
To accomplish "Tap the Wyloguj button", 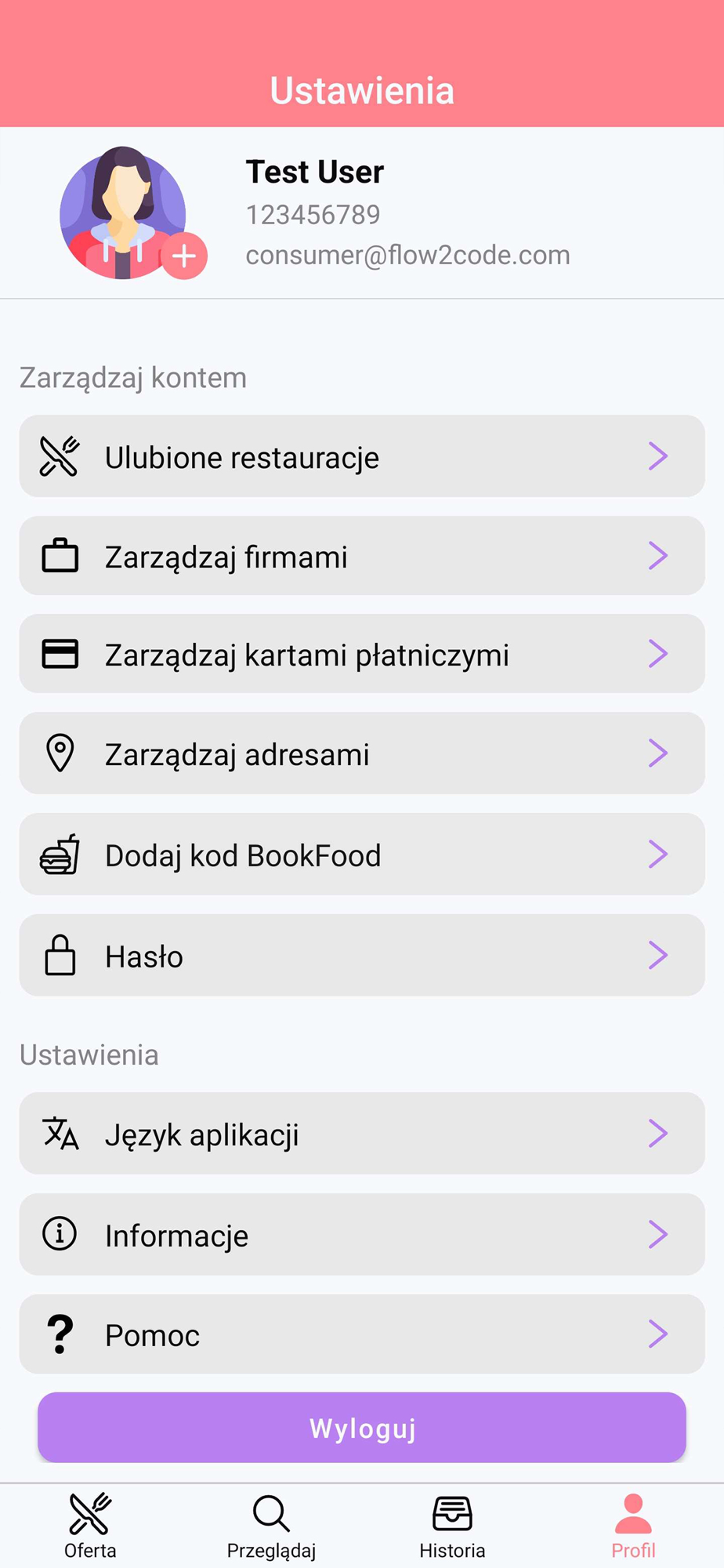I will [362, 1428].
